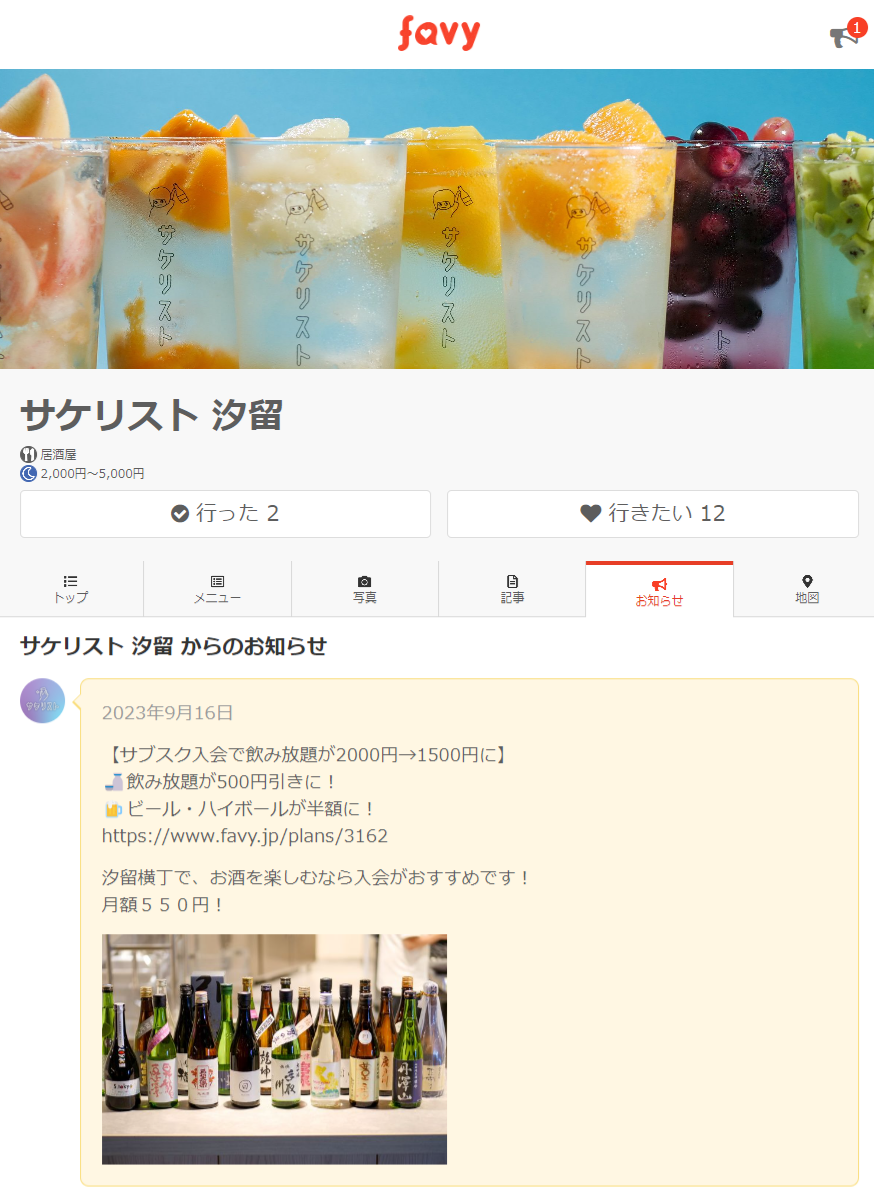This screenshot has height=1198, width=874.
Task: Show the 地図 tab
Action: tap(806, 589)
